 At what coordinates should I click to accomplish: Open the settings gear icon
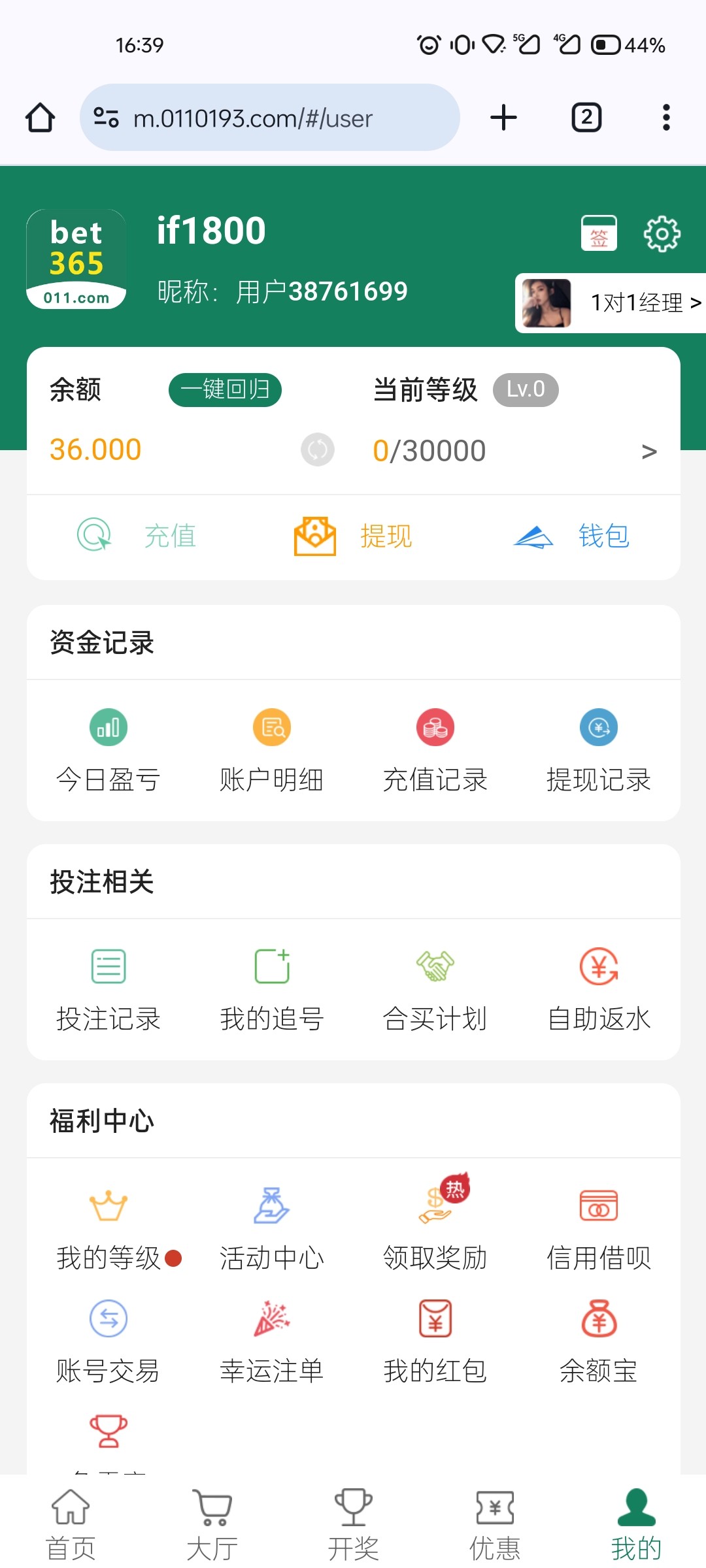click(x=662, y=234)
